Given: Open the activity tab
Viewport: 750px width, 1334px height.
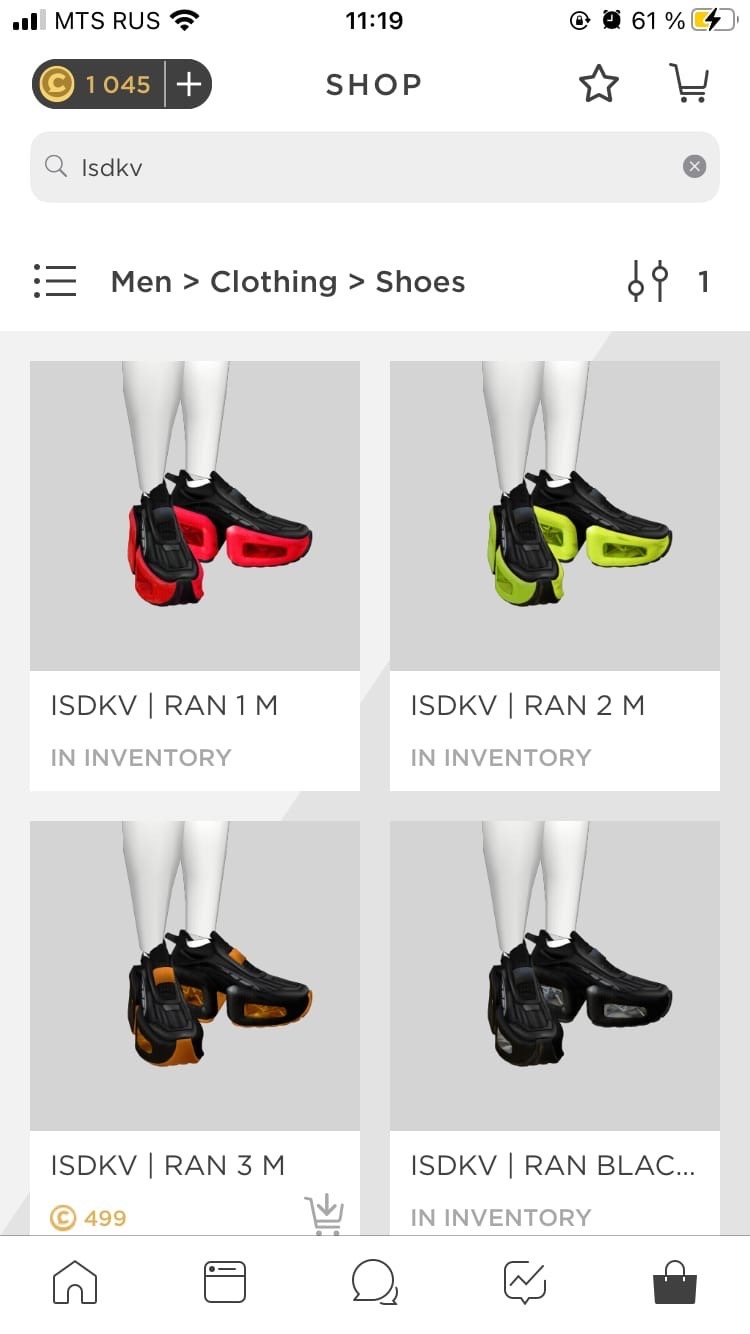Looking at the screenshot, I should 525,1282.
